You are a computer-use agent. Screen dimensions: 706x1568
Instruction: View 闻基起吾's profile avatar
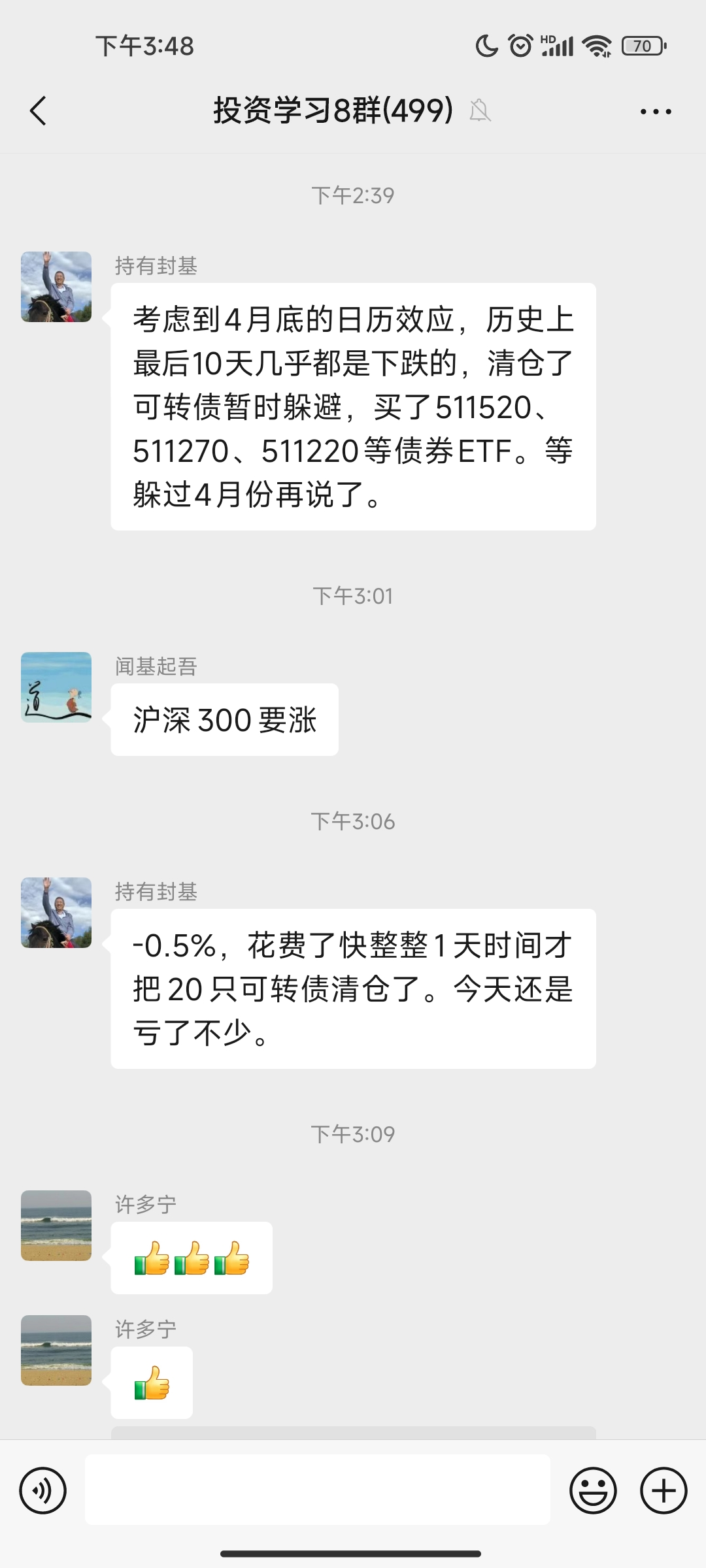coord(56,687)
